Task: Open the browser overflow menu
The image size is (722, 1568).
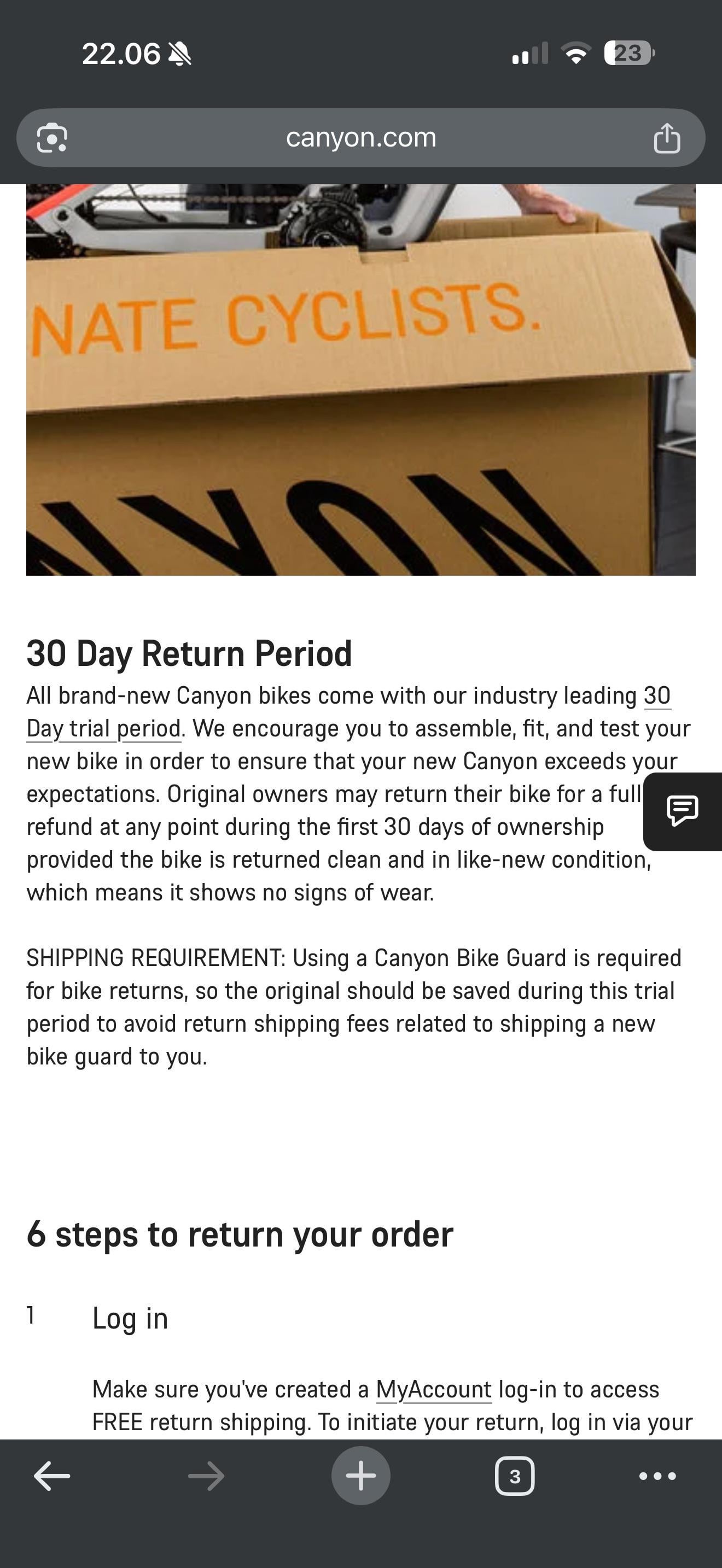Action: pyautogui.click(x=657, y=1476)
